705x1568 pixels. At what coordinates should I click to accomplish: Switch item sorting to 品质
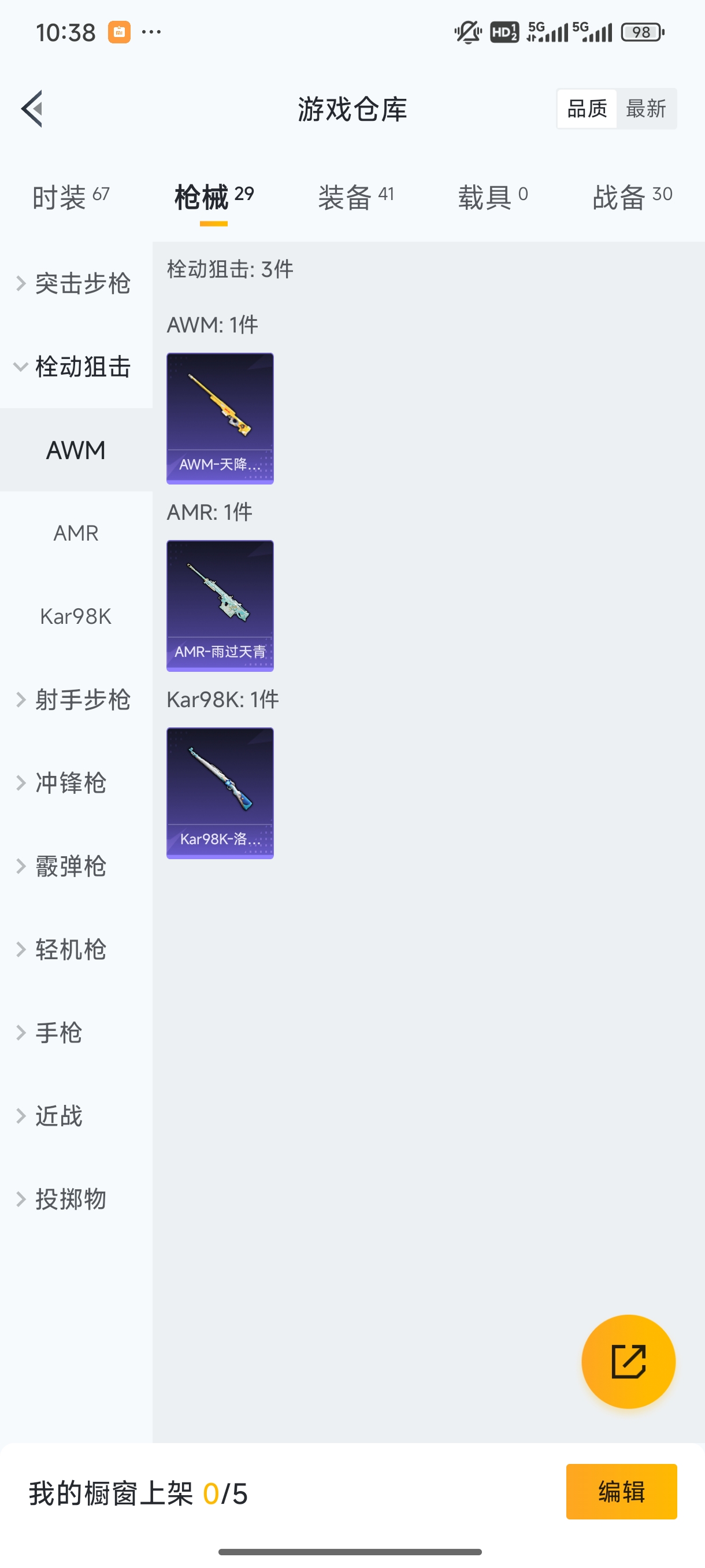(586, 108)
